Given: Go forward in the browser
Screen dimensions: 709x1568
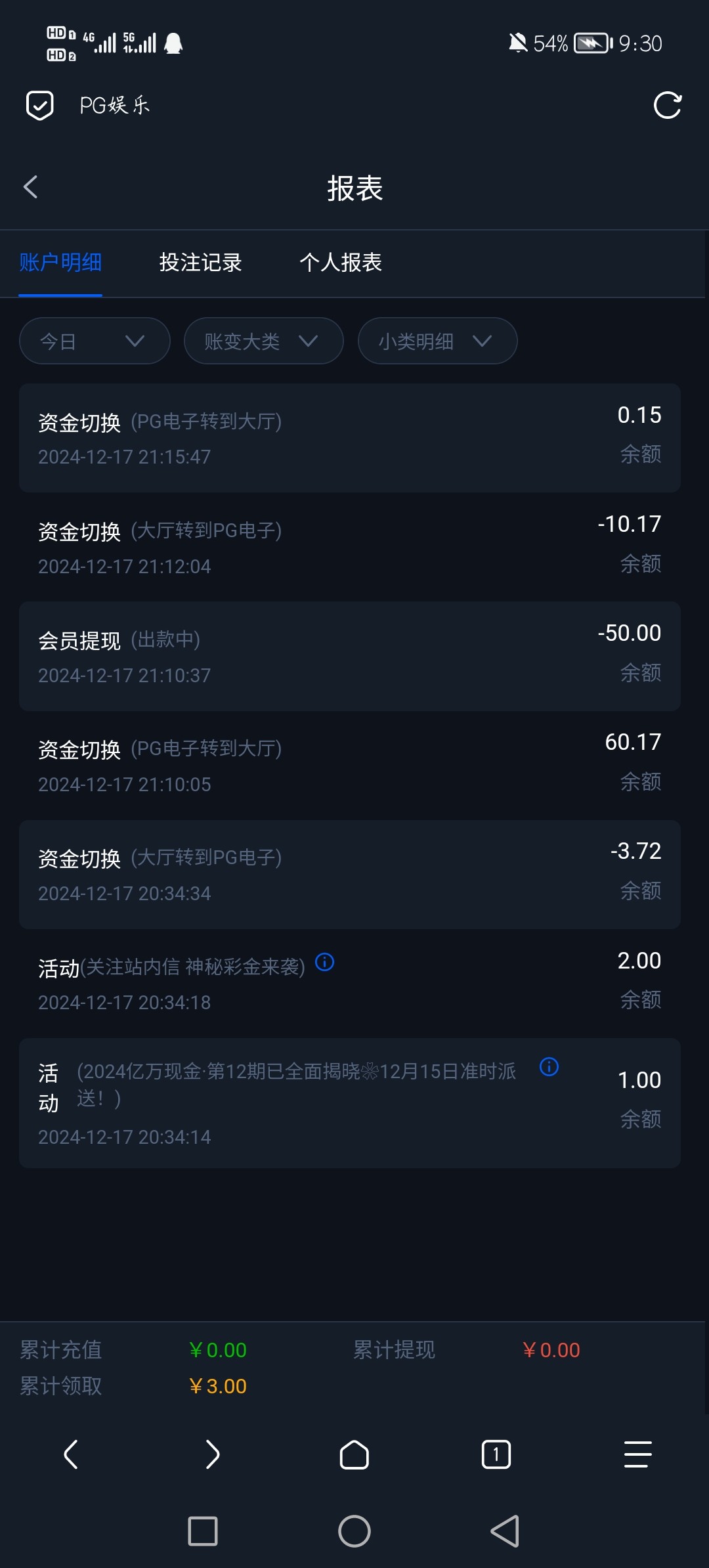Looking at the screenshot, I should [x=213, y=1454].
